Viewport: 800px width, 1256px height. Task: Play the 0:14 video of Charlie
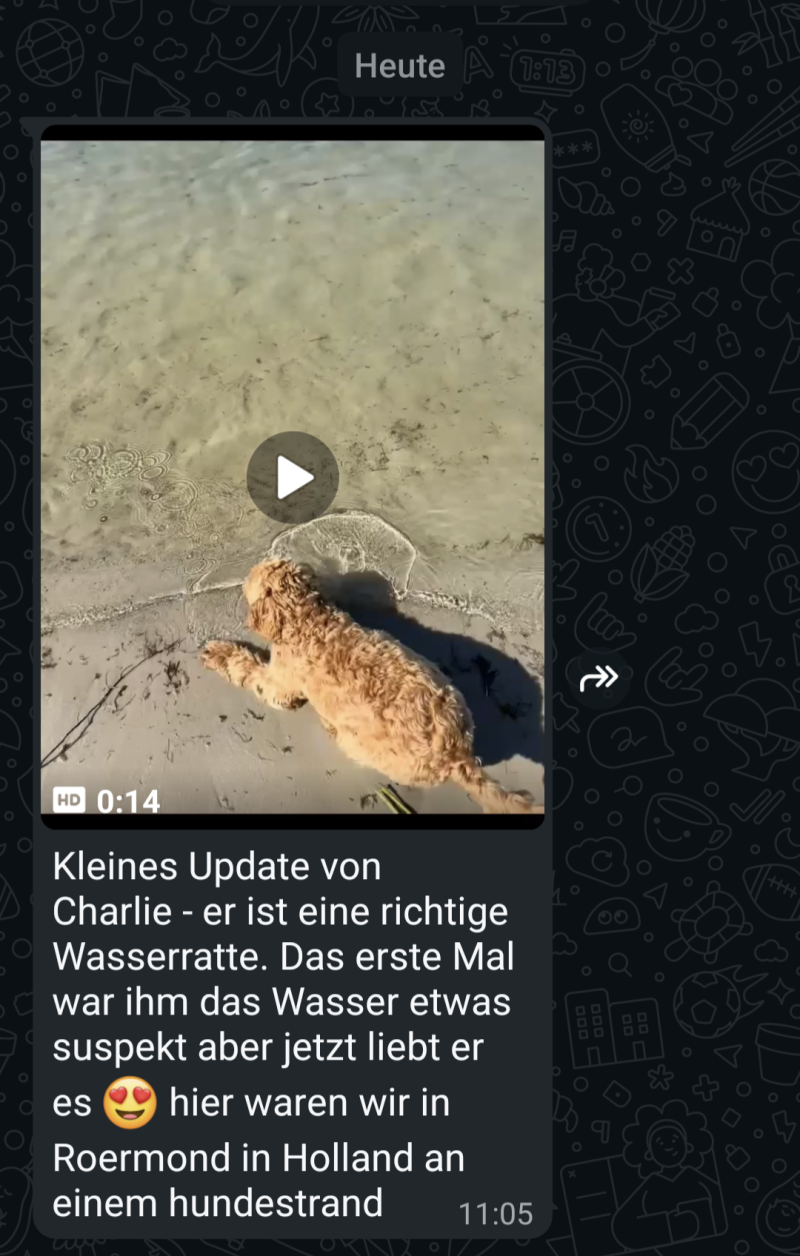coord(292,477)
